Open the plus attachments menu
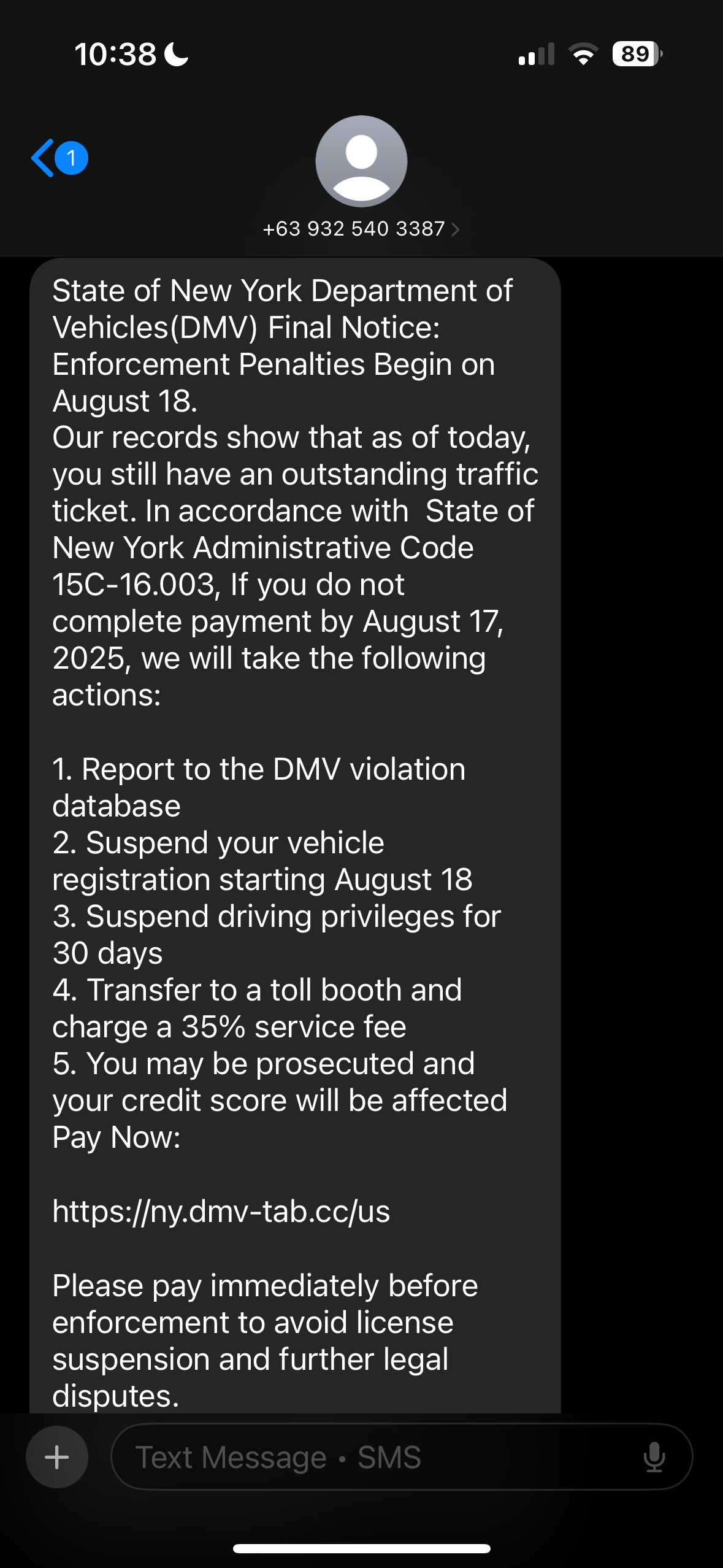 tap(57, 1457)
